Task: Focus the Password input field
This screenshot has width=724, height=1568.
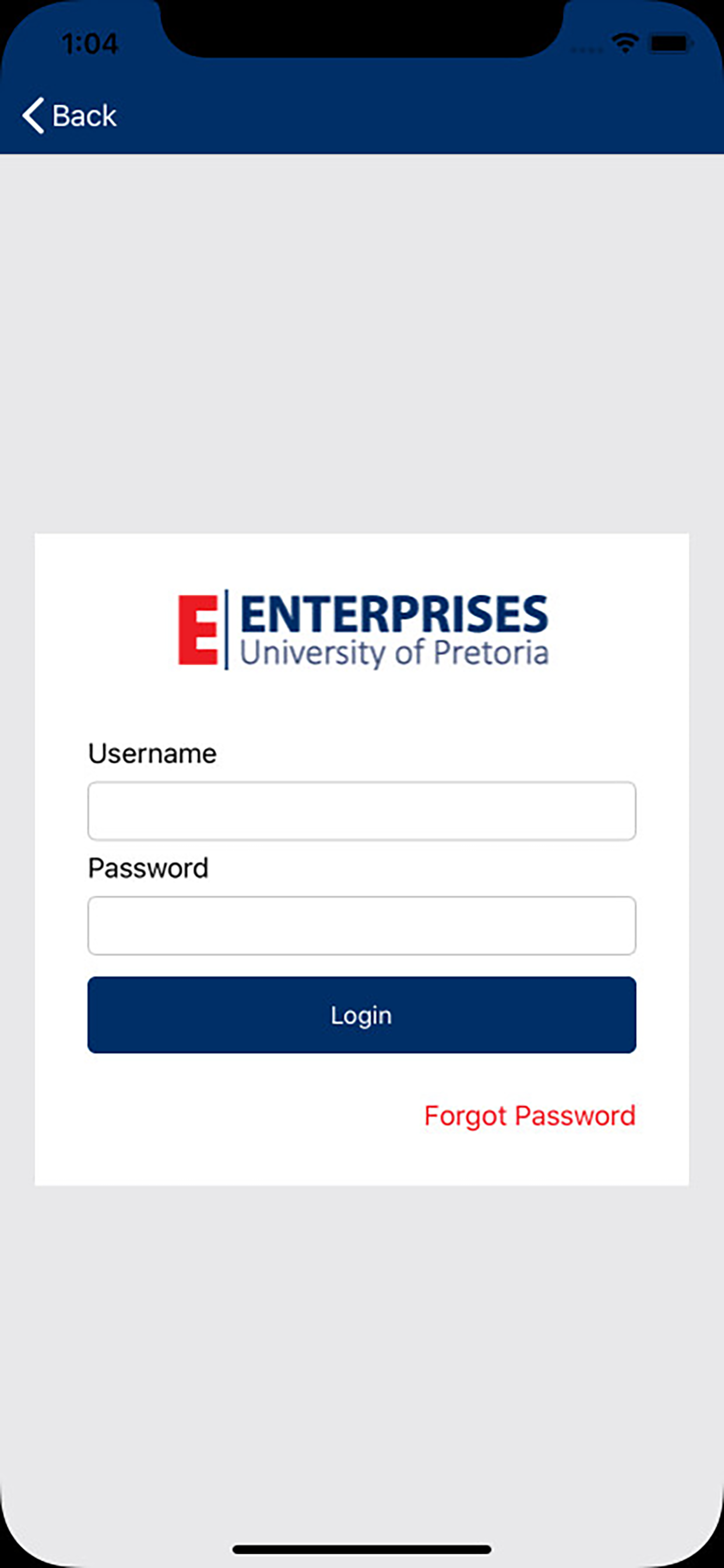Action: 362,925
